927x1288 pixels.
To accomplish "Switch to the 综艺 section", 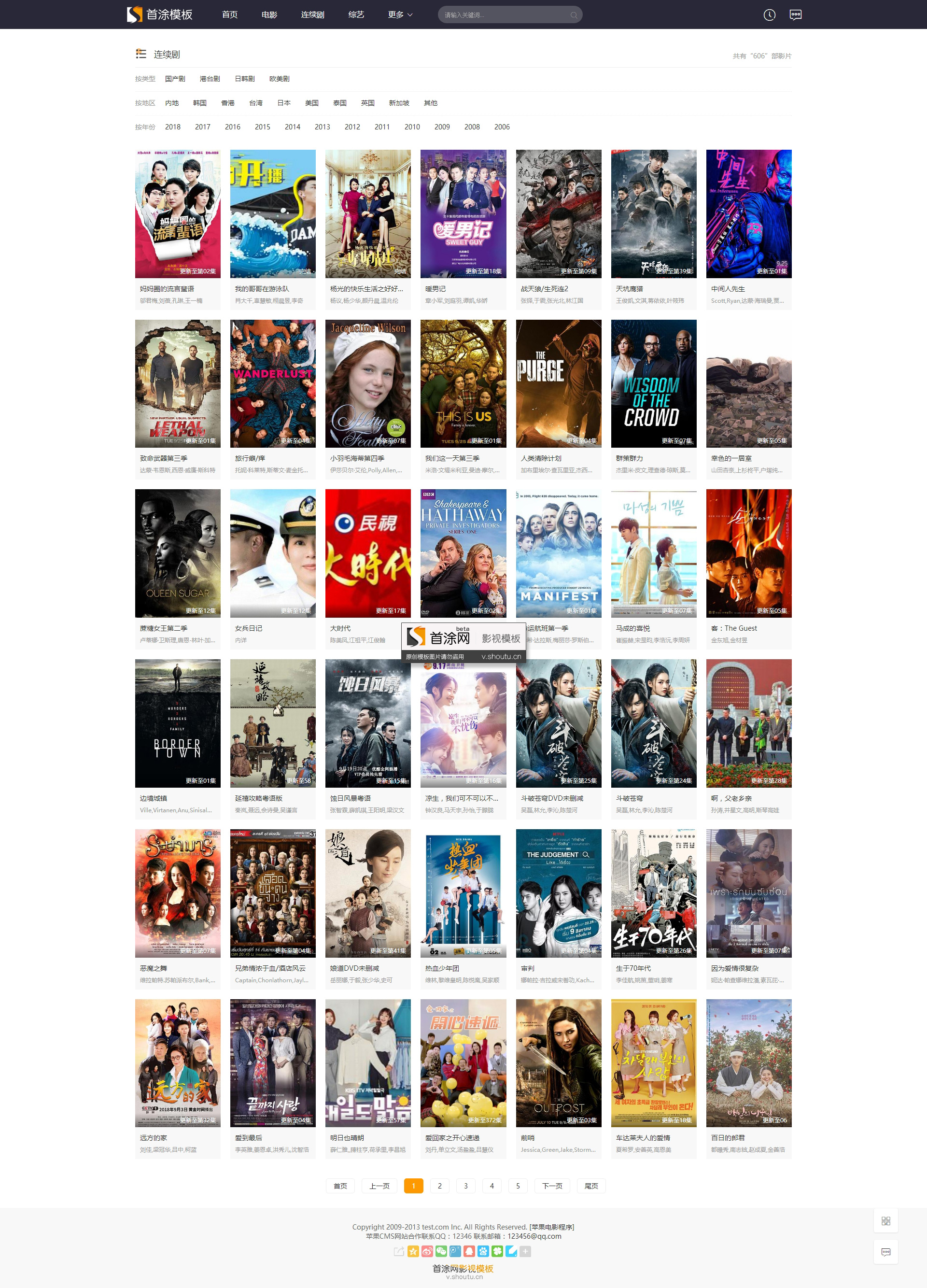I will [356, 15].
